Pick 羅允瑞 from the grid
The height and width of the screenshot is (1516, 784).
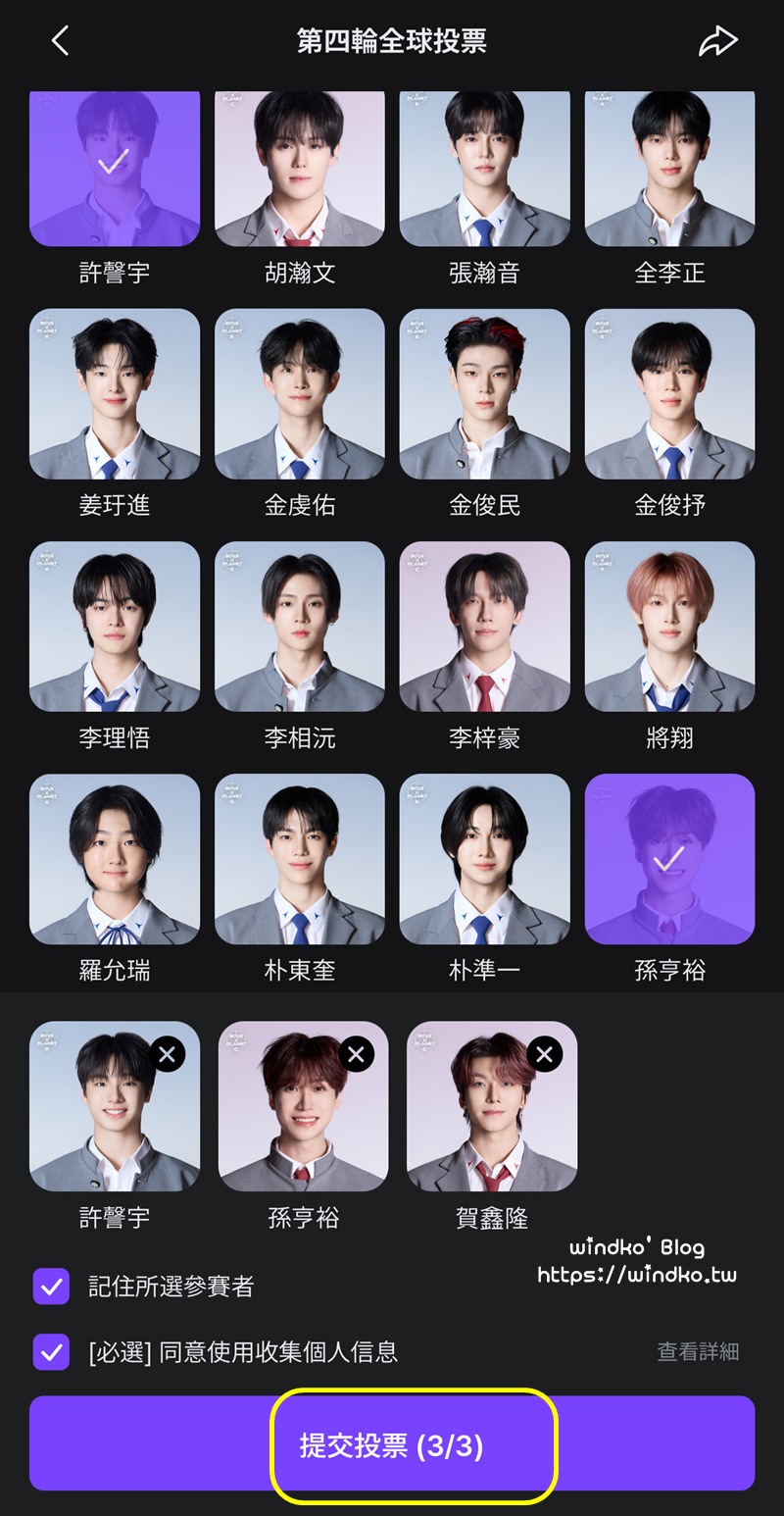click(115, 859)
